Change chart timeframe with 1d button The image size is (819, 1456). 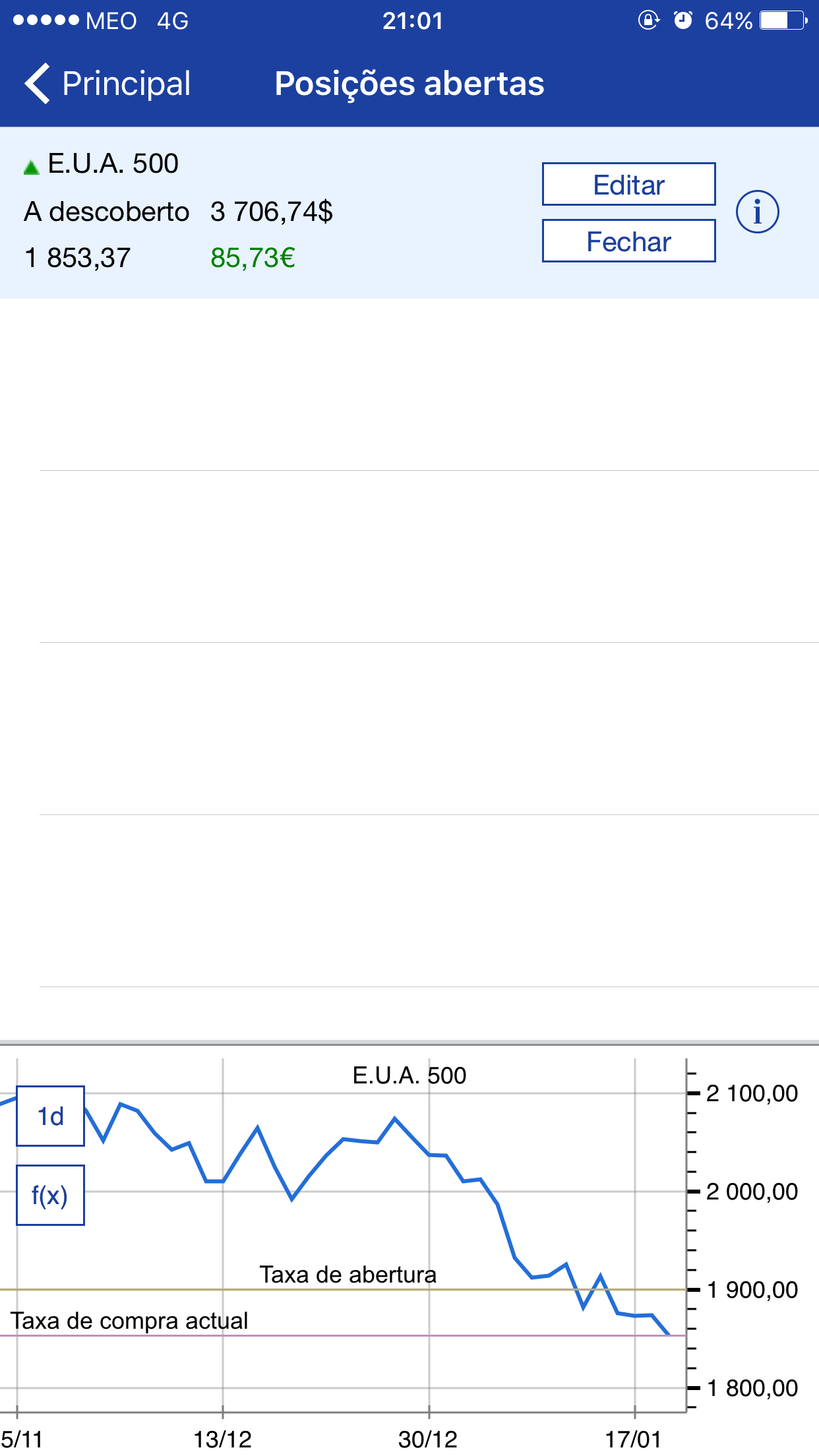pyautogui.click(x=51, y=1116)
